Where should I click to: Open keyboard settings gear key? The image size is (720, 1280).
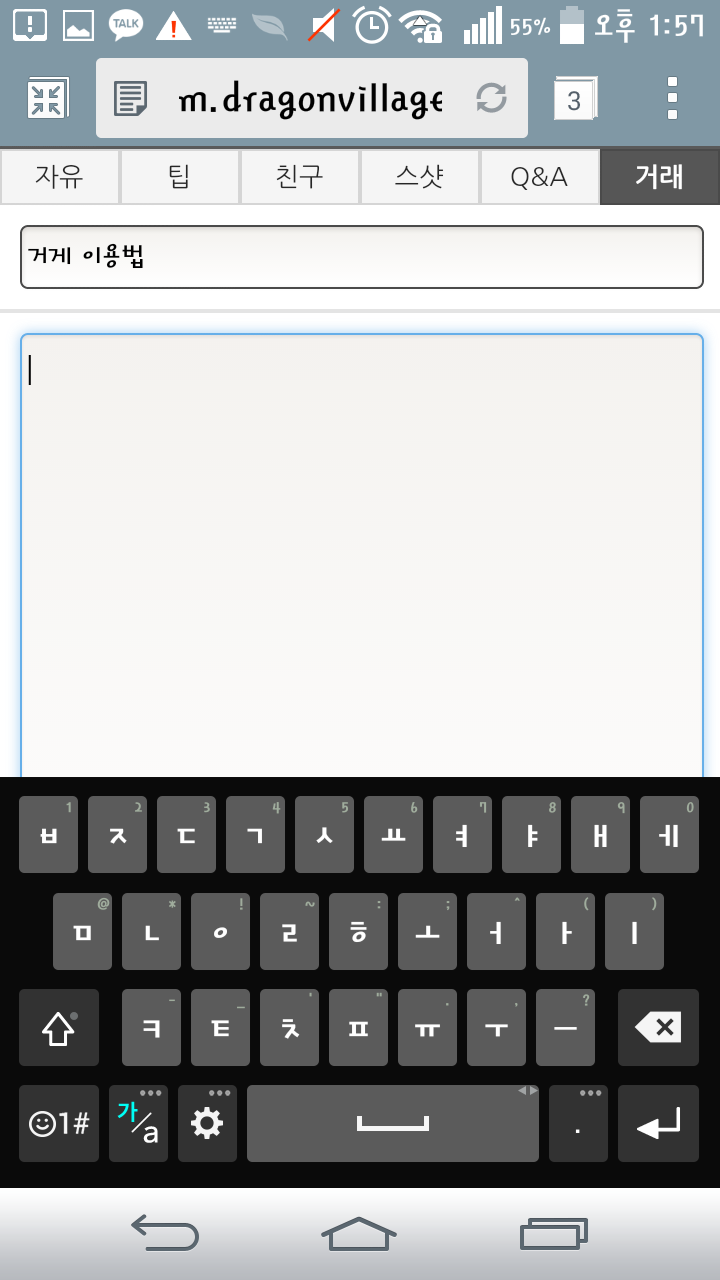(x=207, y=1123)
